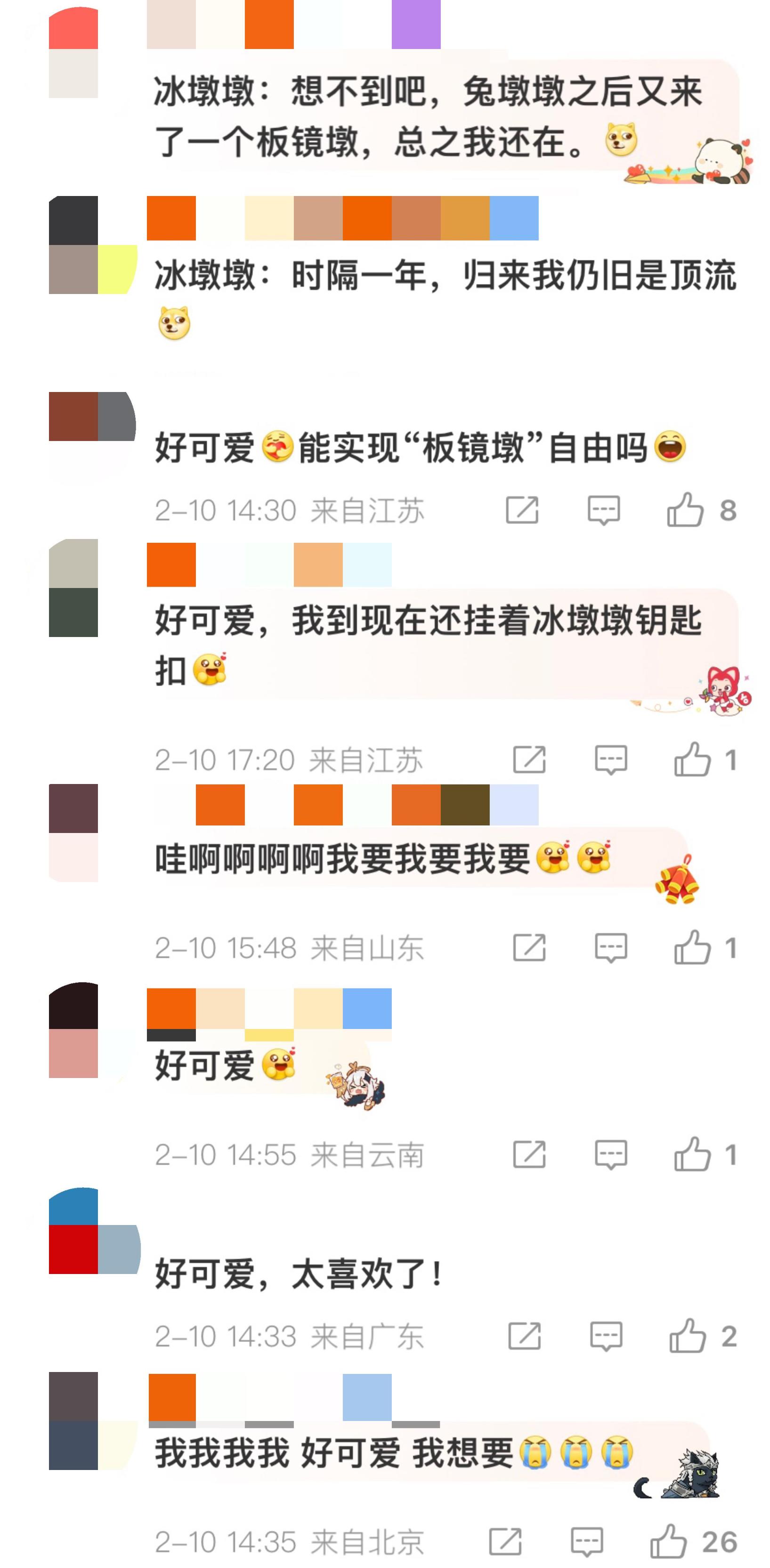
Task: Like the 北京 comment with 26 likes
Action: pyautogui.click(x=668, y=1542)
